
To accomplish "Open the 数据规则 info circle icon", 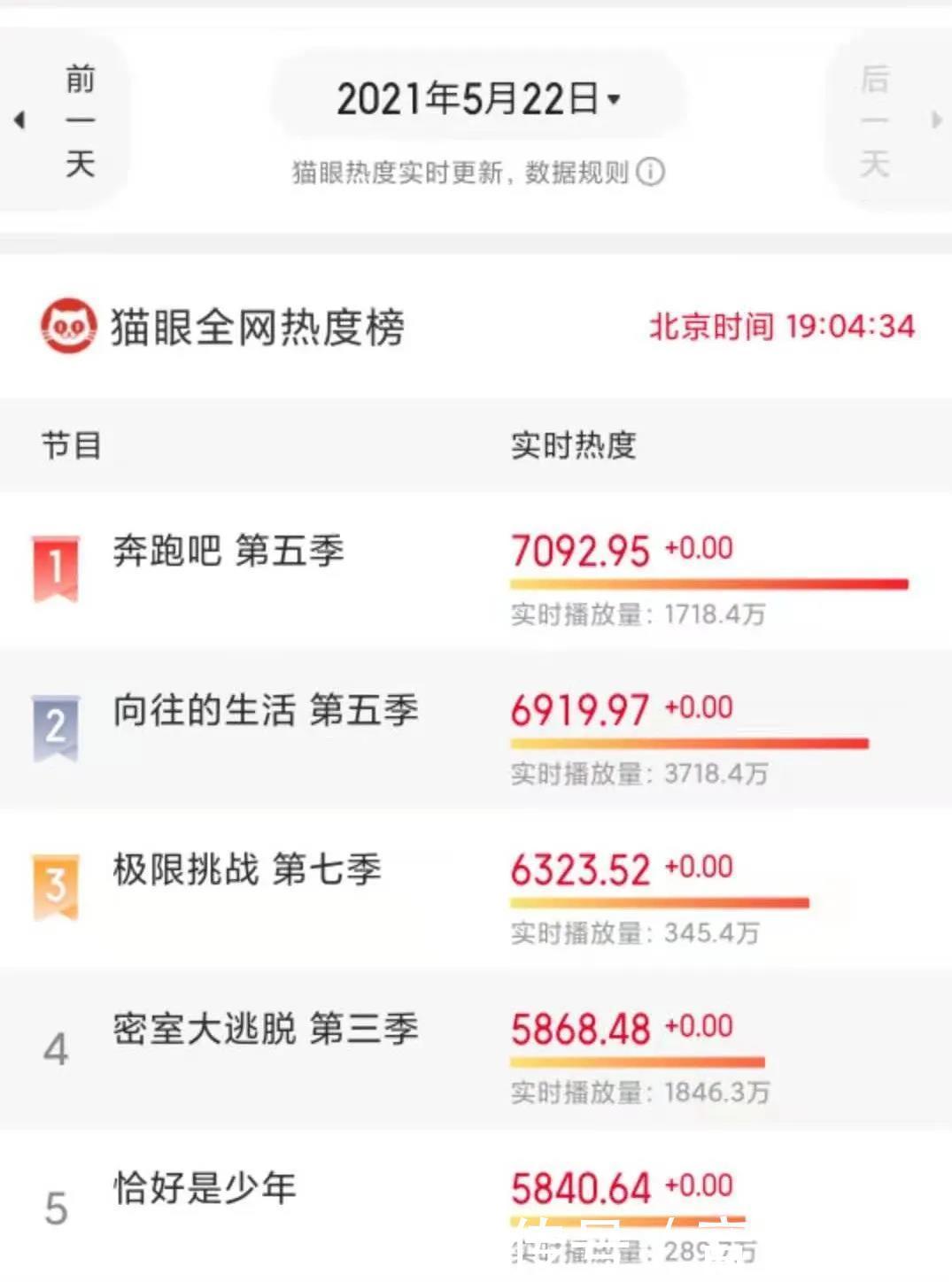I will coord(653,174).
